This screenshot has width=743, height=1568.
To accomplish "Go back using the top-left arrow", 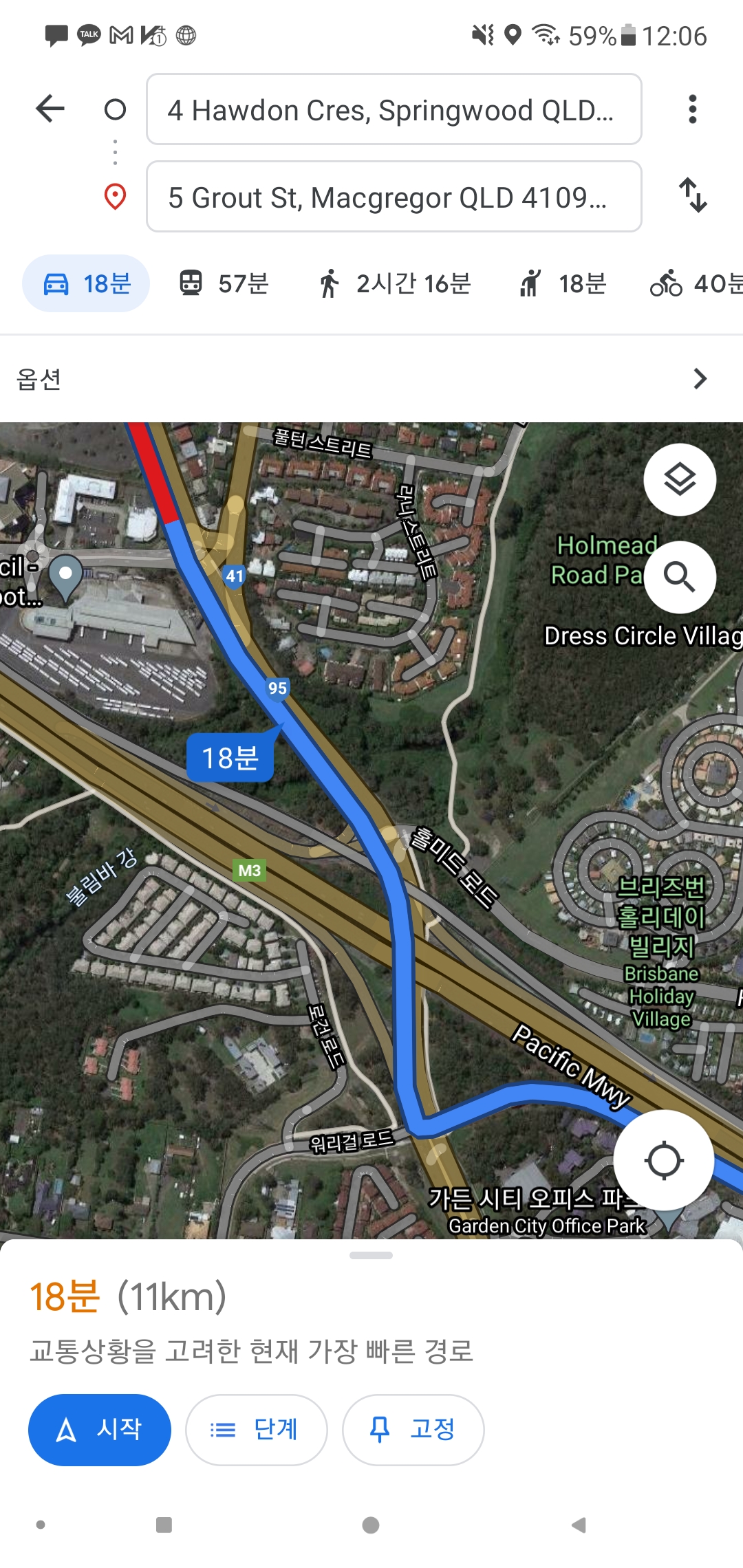I will tap(50, 109).
